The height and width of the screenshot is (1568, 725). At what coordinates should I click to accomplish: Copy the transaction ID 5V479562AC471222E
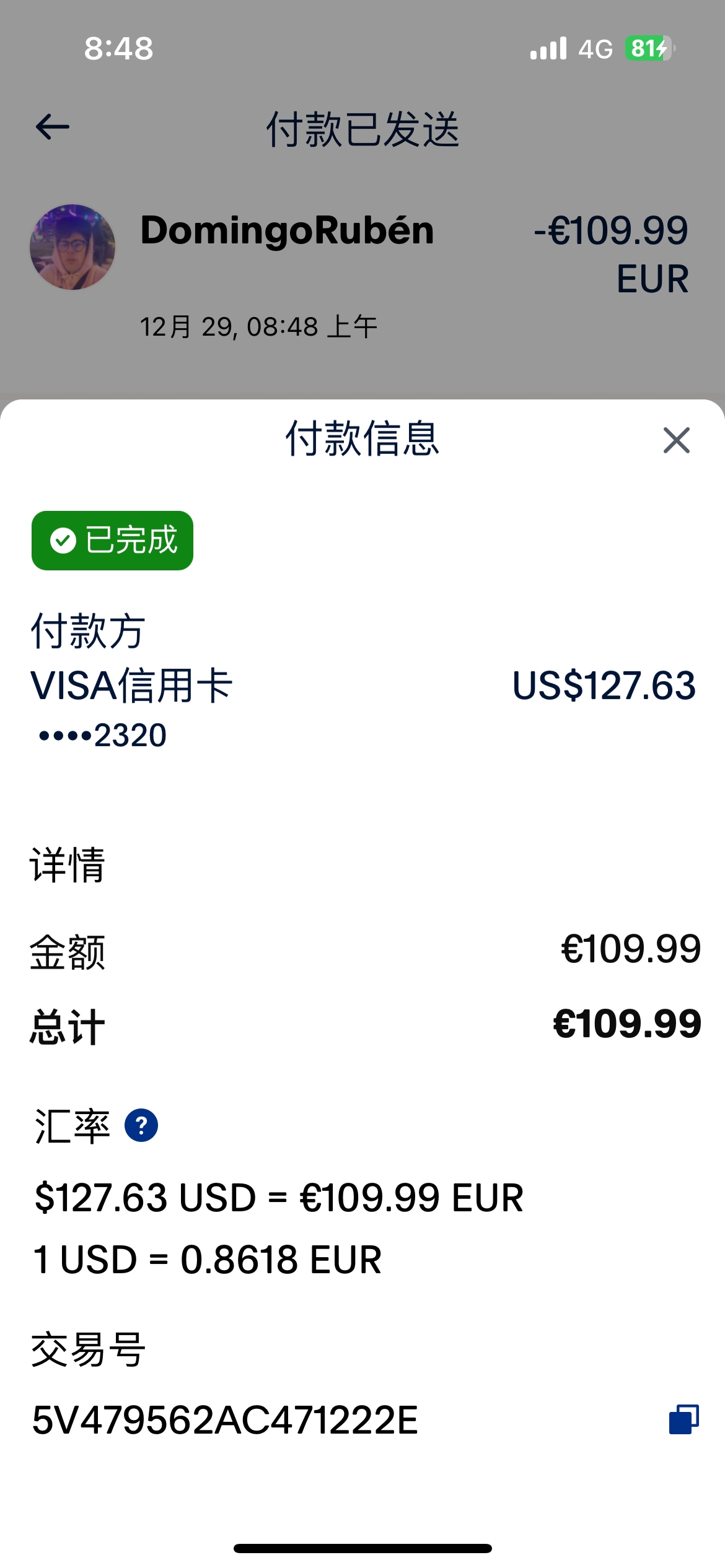tap(683, 1419)
